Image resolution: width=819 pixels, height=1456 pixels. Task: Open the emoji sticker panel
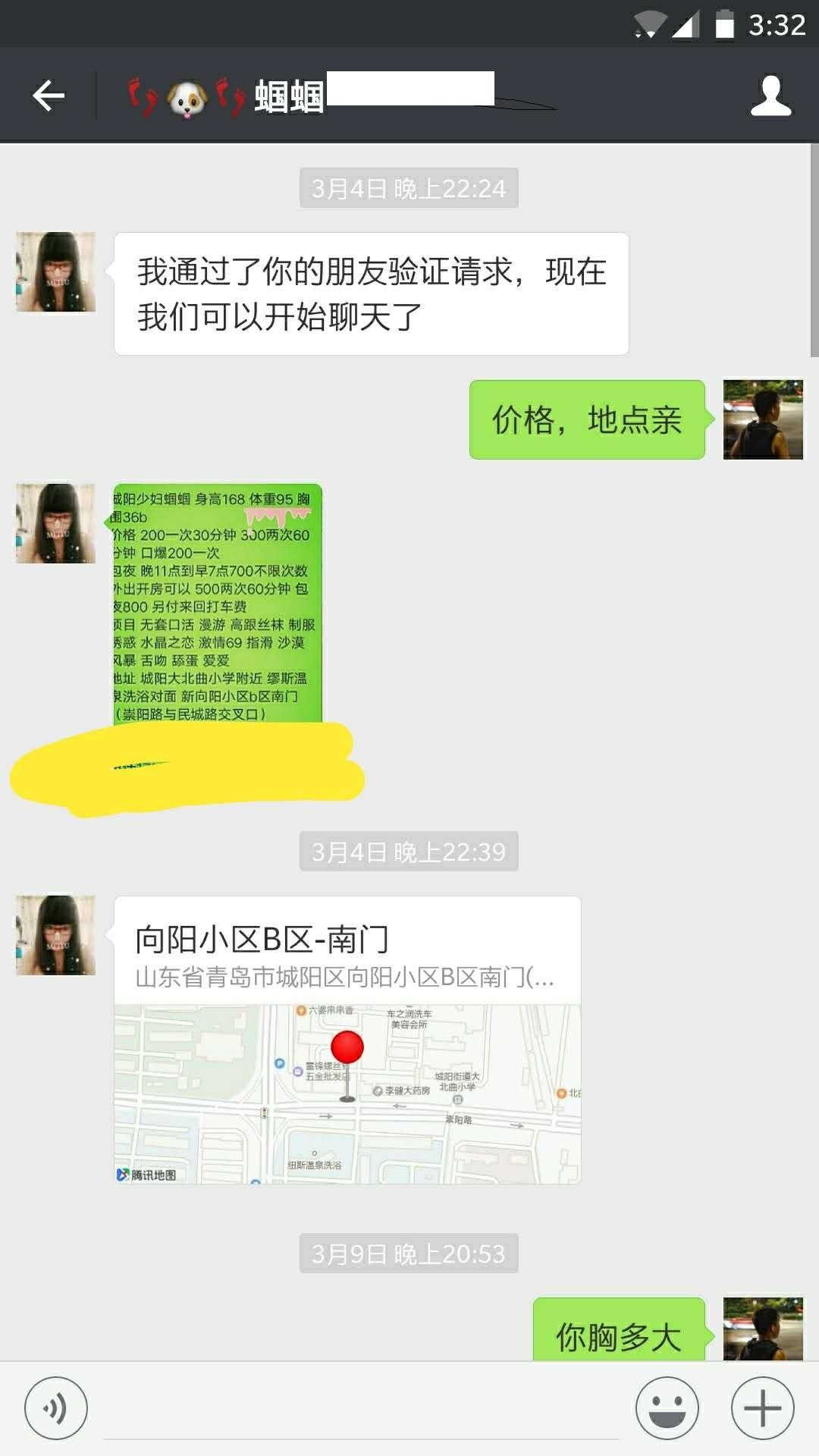(x=667, y=1408)
